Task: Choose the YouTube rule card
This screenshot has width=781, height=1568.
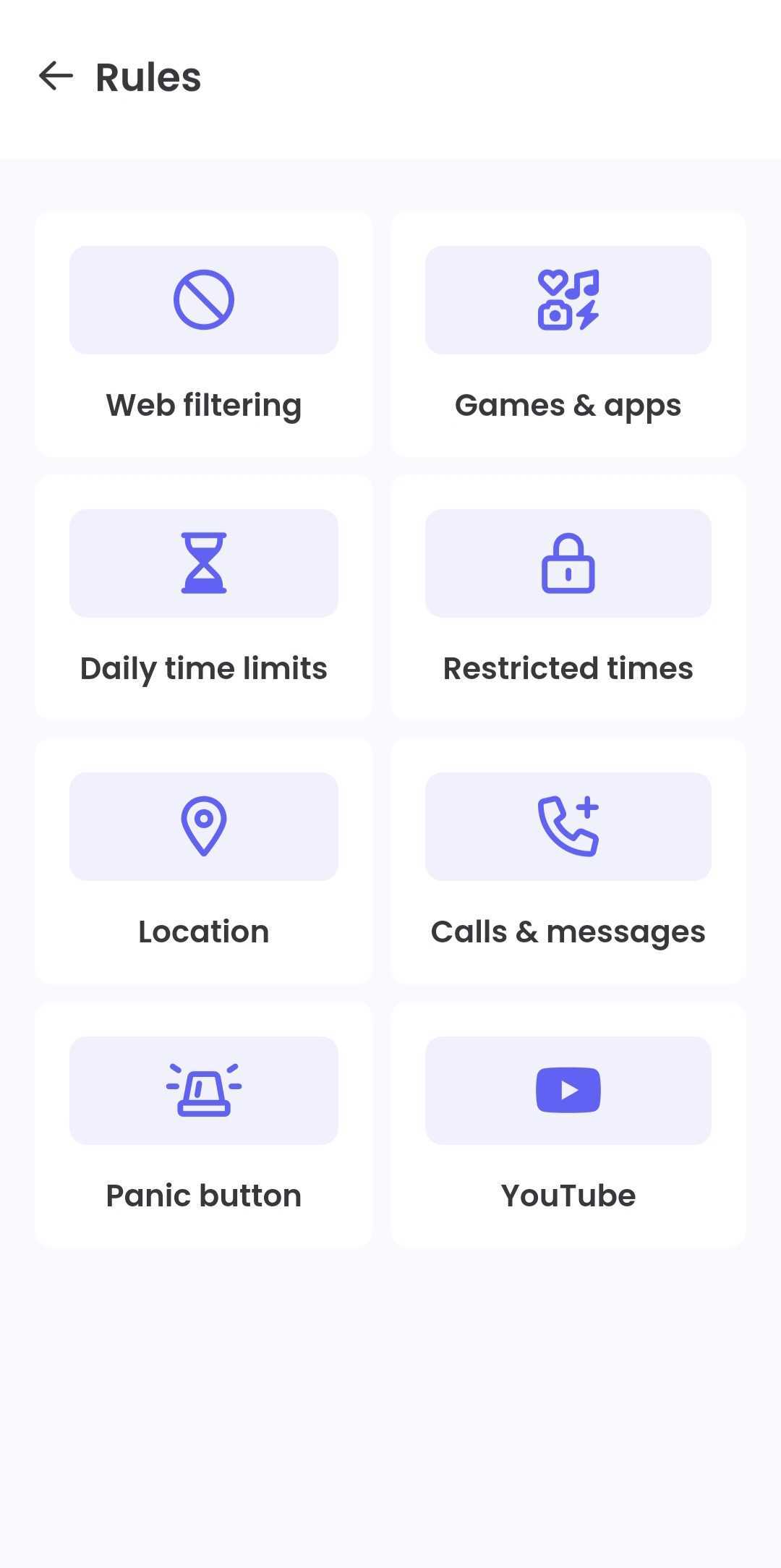Action: tap(568, 1125)
